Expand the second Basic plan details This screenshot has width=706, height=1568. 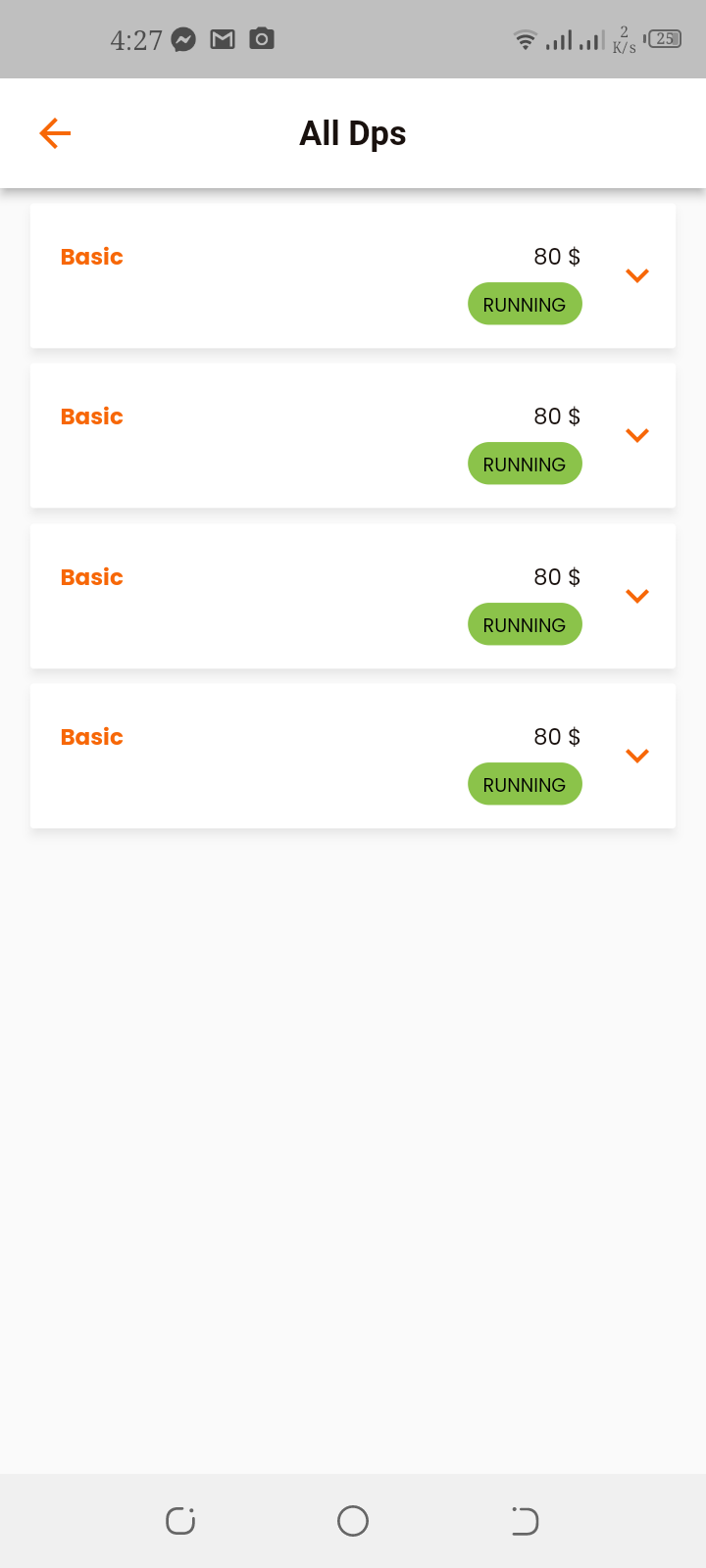coord(636,435)
